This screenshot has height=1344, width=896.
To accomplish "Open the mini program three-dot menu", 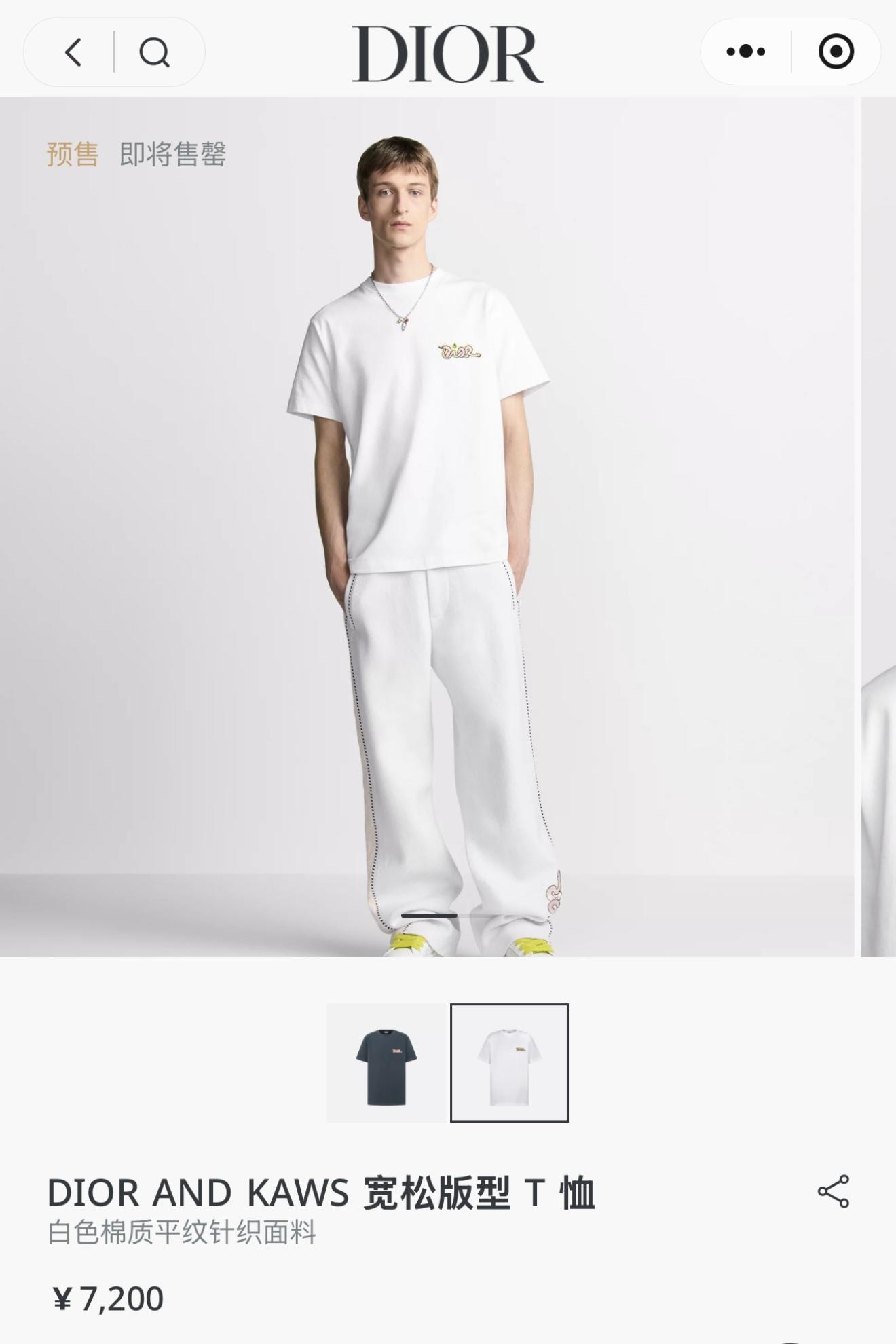I will (745, 52).
